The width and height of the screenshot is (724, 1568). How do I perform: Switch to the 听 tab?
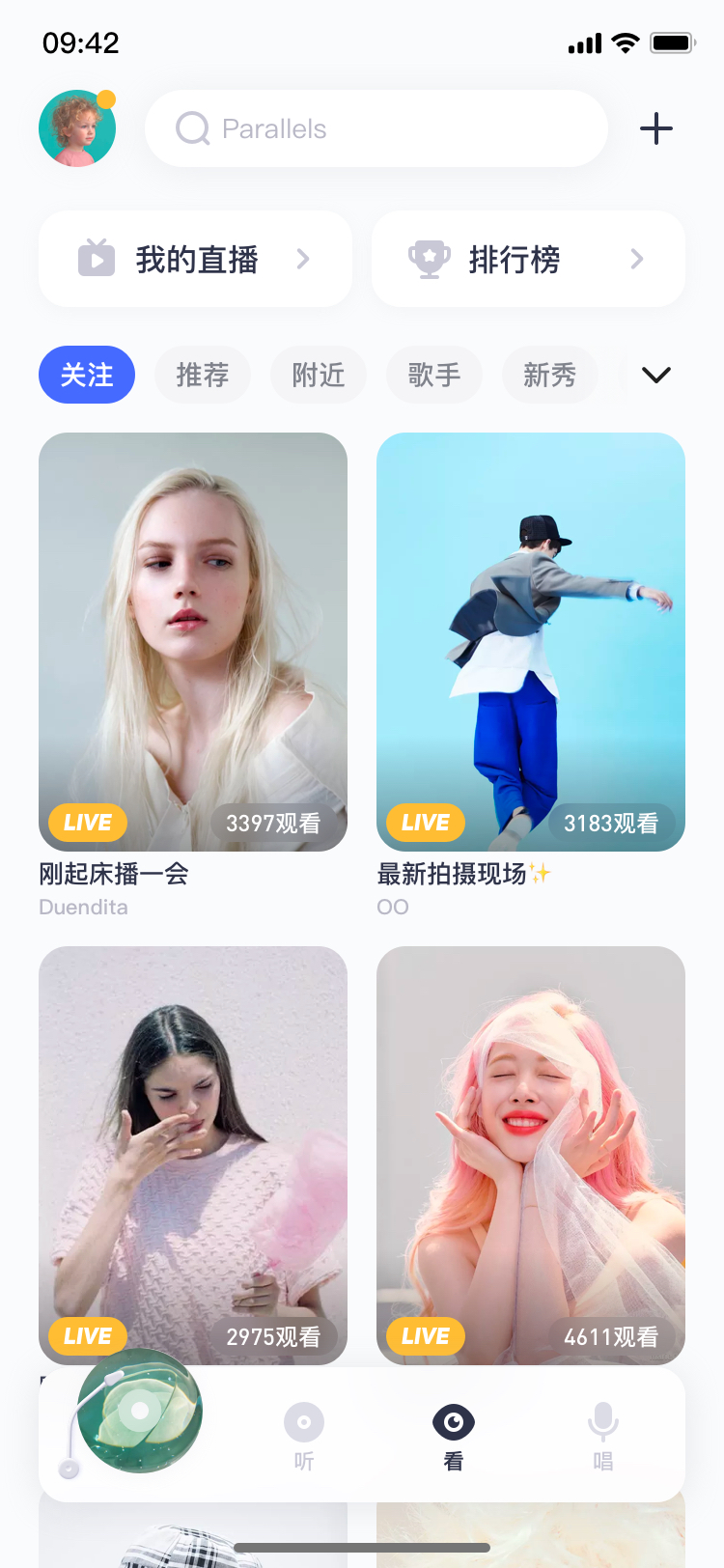pos(304,1436)
